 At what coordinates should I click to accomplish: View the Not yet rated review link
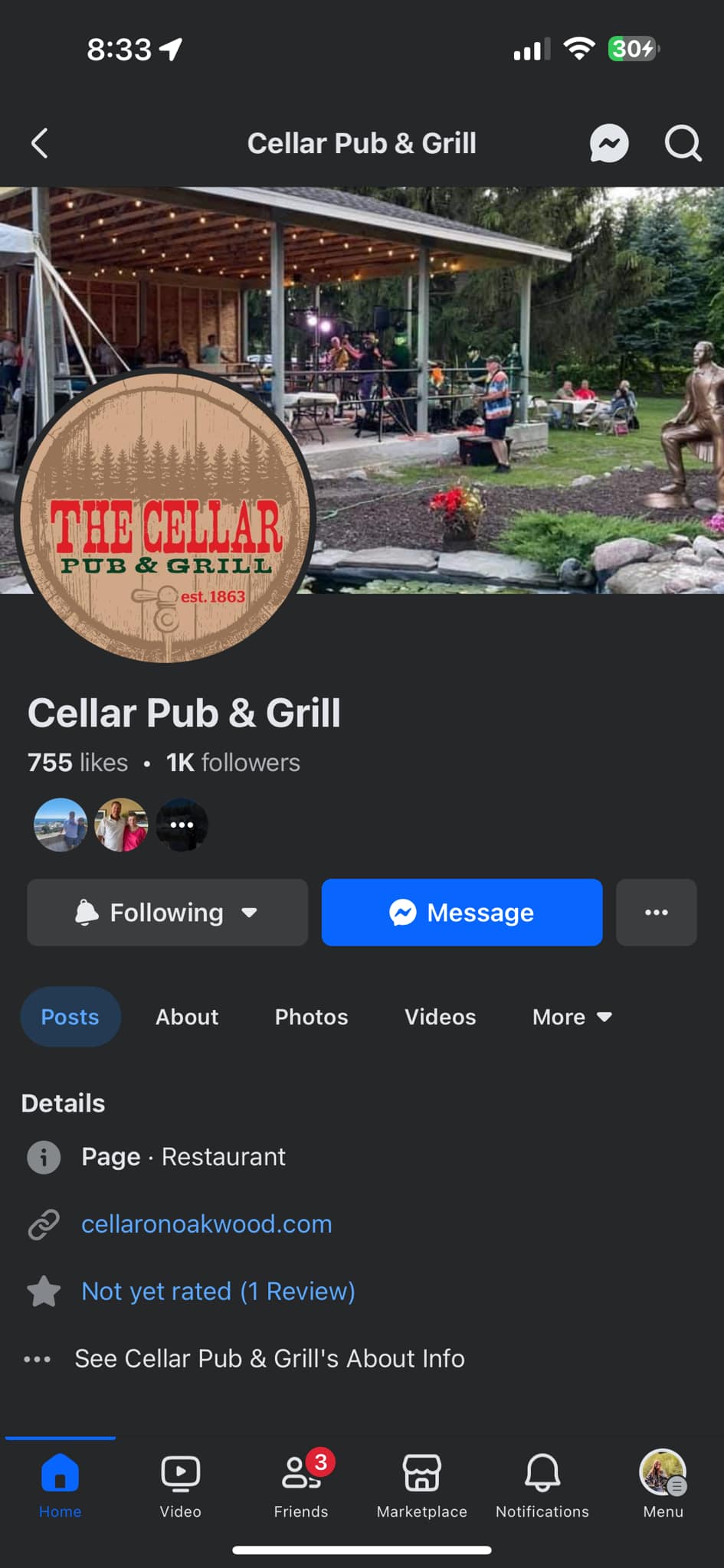point(218,1291)
